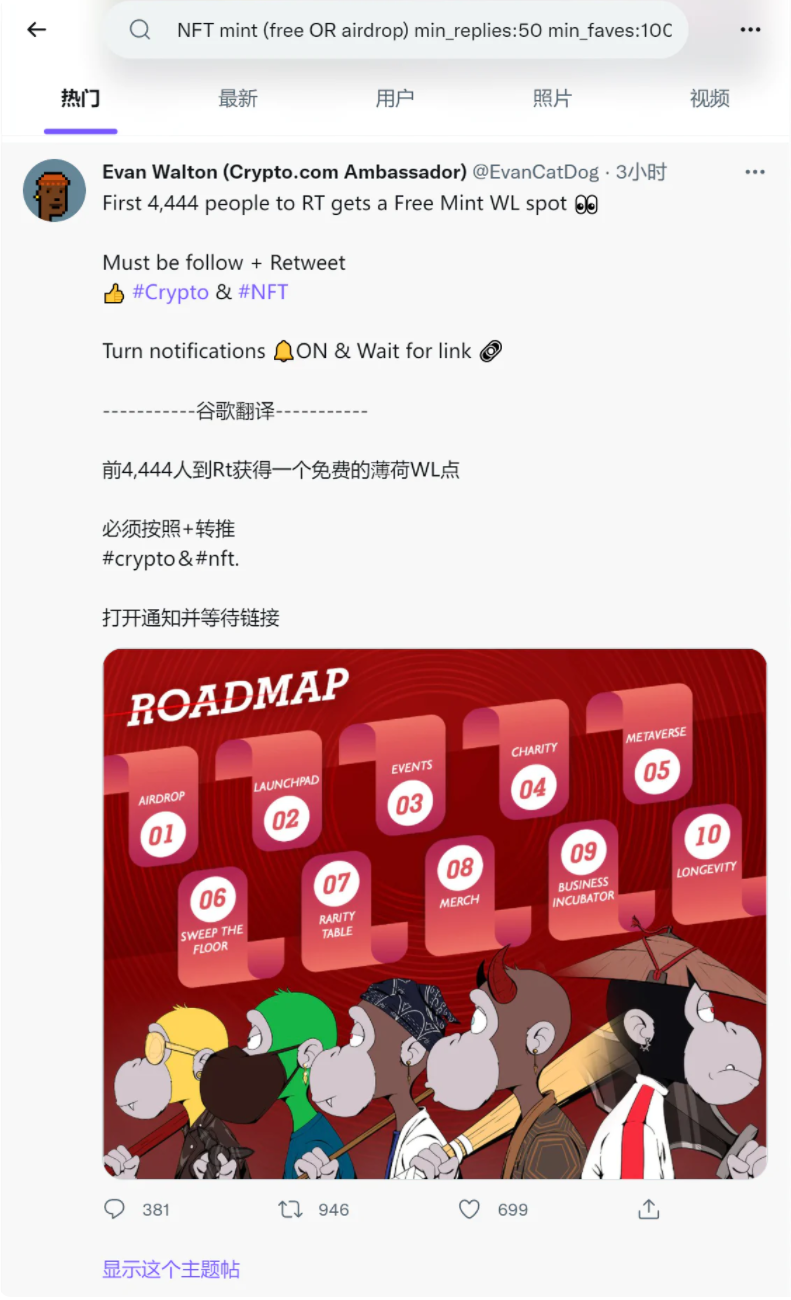Switch to the 用户 tab

click(395, 98)
